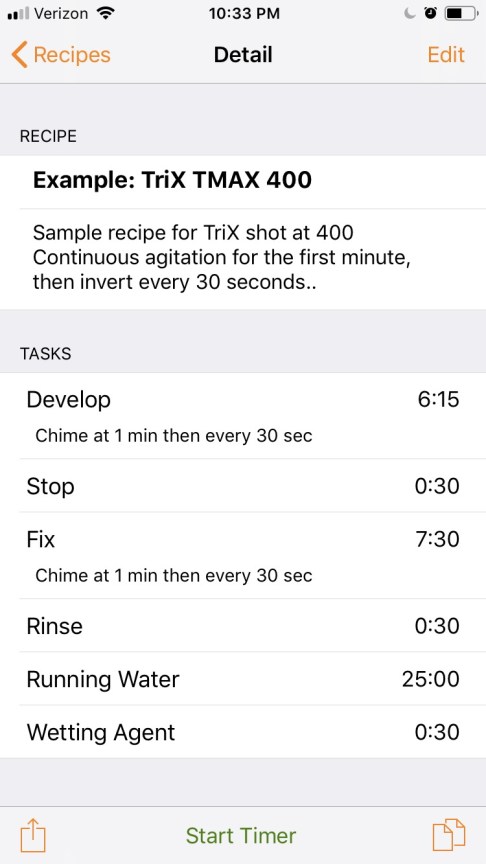Select the Stop task row
Screen dimensions: 486x864
coord(243,485)
